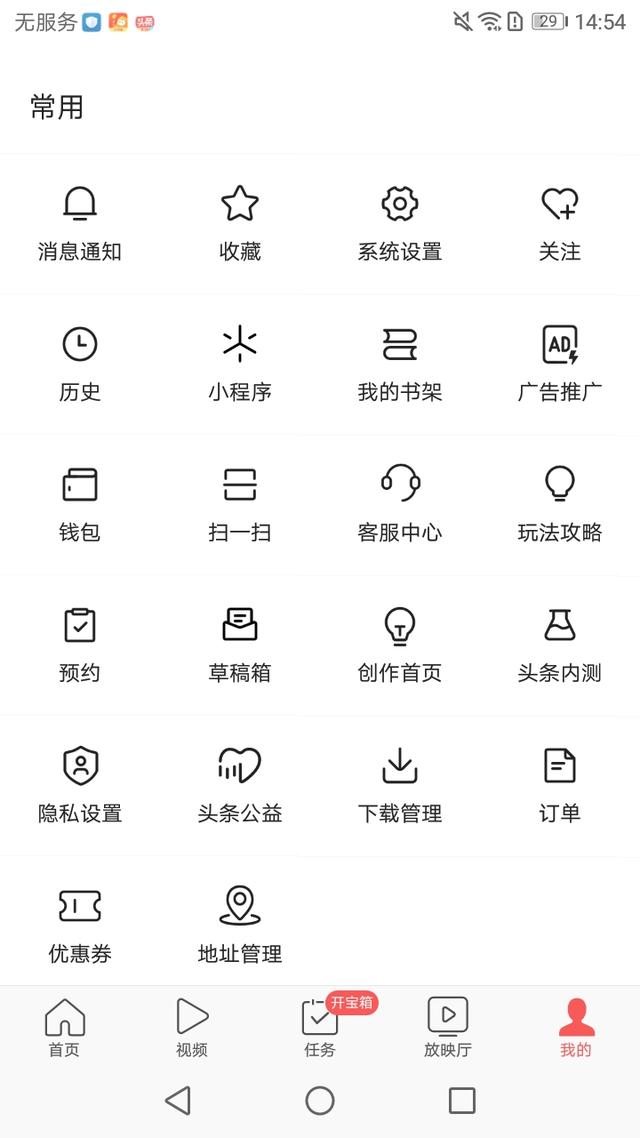This screenshot has width=640, height=1138.
Task: Go to 系统设置
Action: [x=400, y=224]
